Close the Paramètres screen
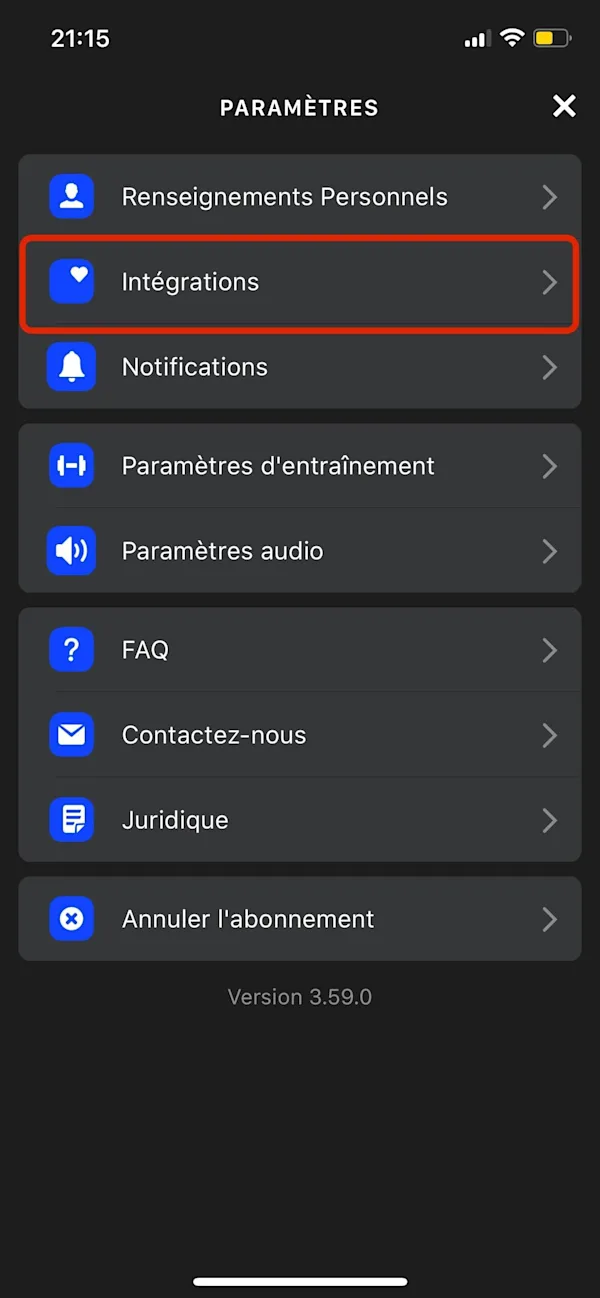The width and height of the screenshot is (600, 1298). (x=564, y=106)
